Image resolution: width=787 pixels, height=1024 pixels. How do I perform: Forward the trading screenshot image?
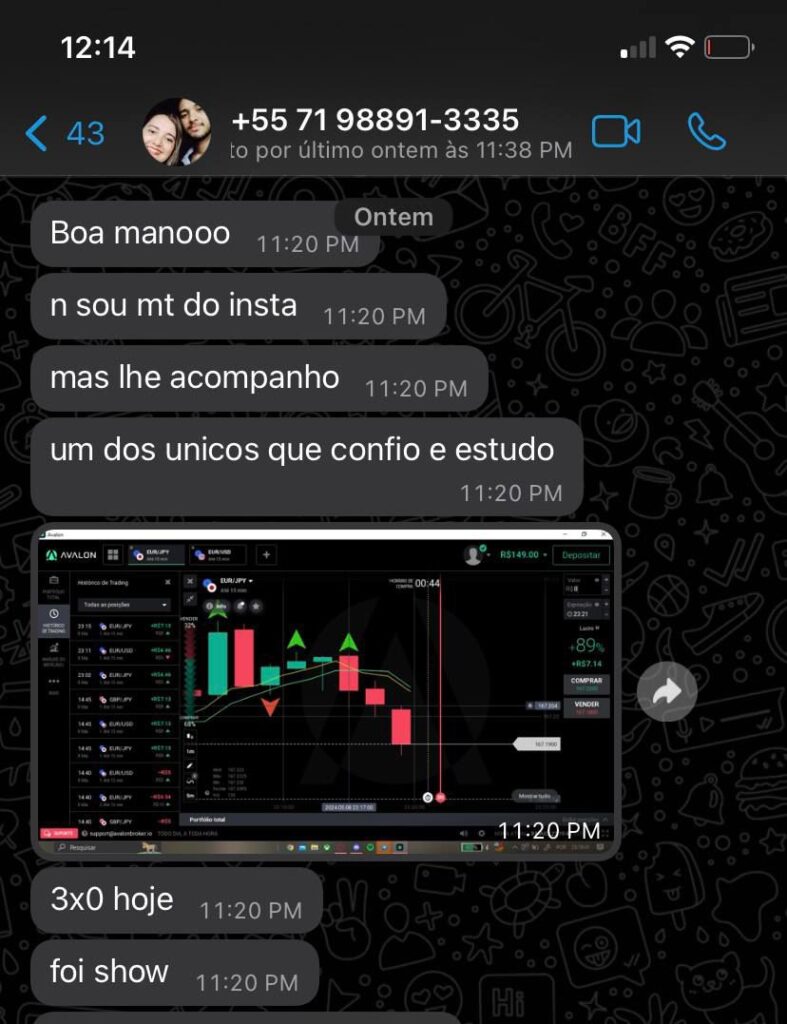tap(667, 691)
